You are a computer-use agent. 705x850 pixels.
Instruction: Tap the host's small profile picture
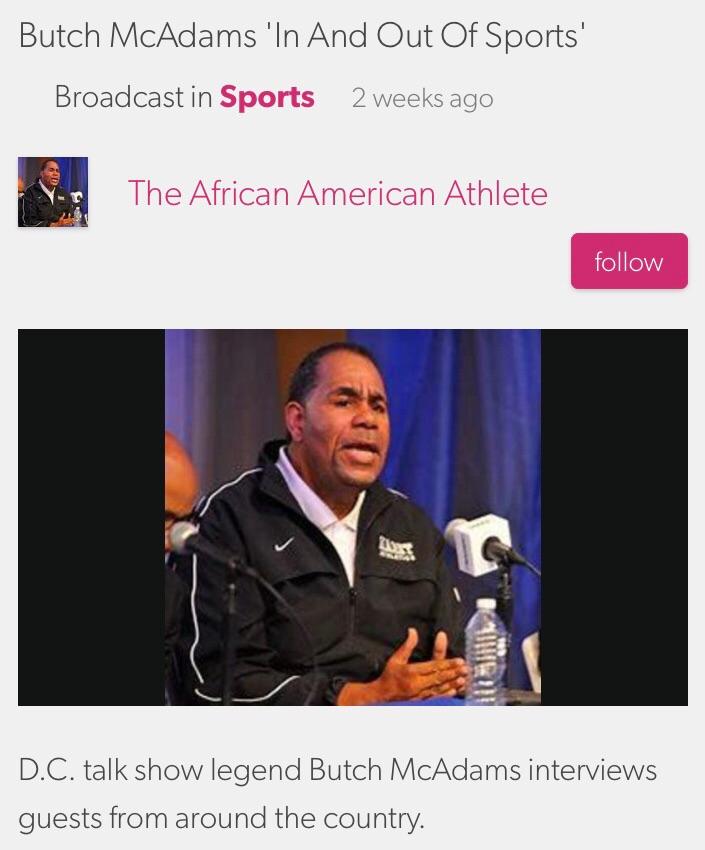tap(53, 192)
